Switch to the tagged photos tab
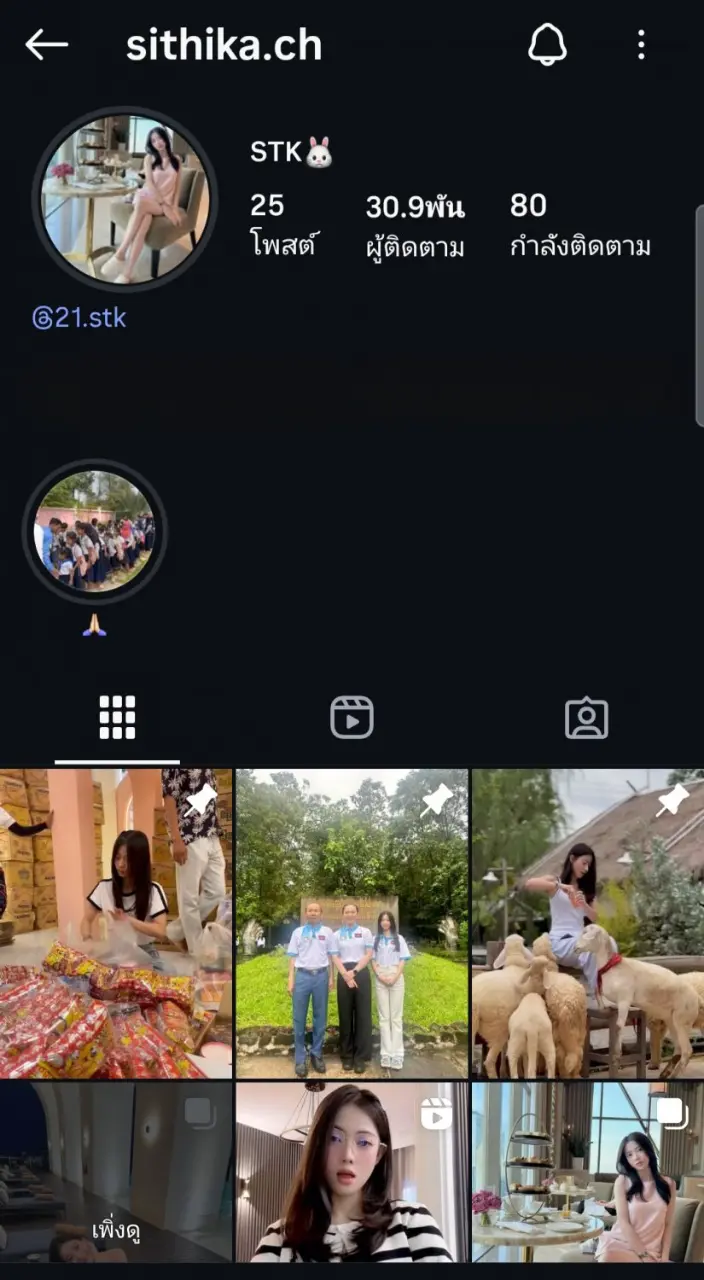Image resolution: width=704 pixels, height=1280 pixels. click(x=586, y=718)
